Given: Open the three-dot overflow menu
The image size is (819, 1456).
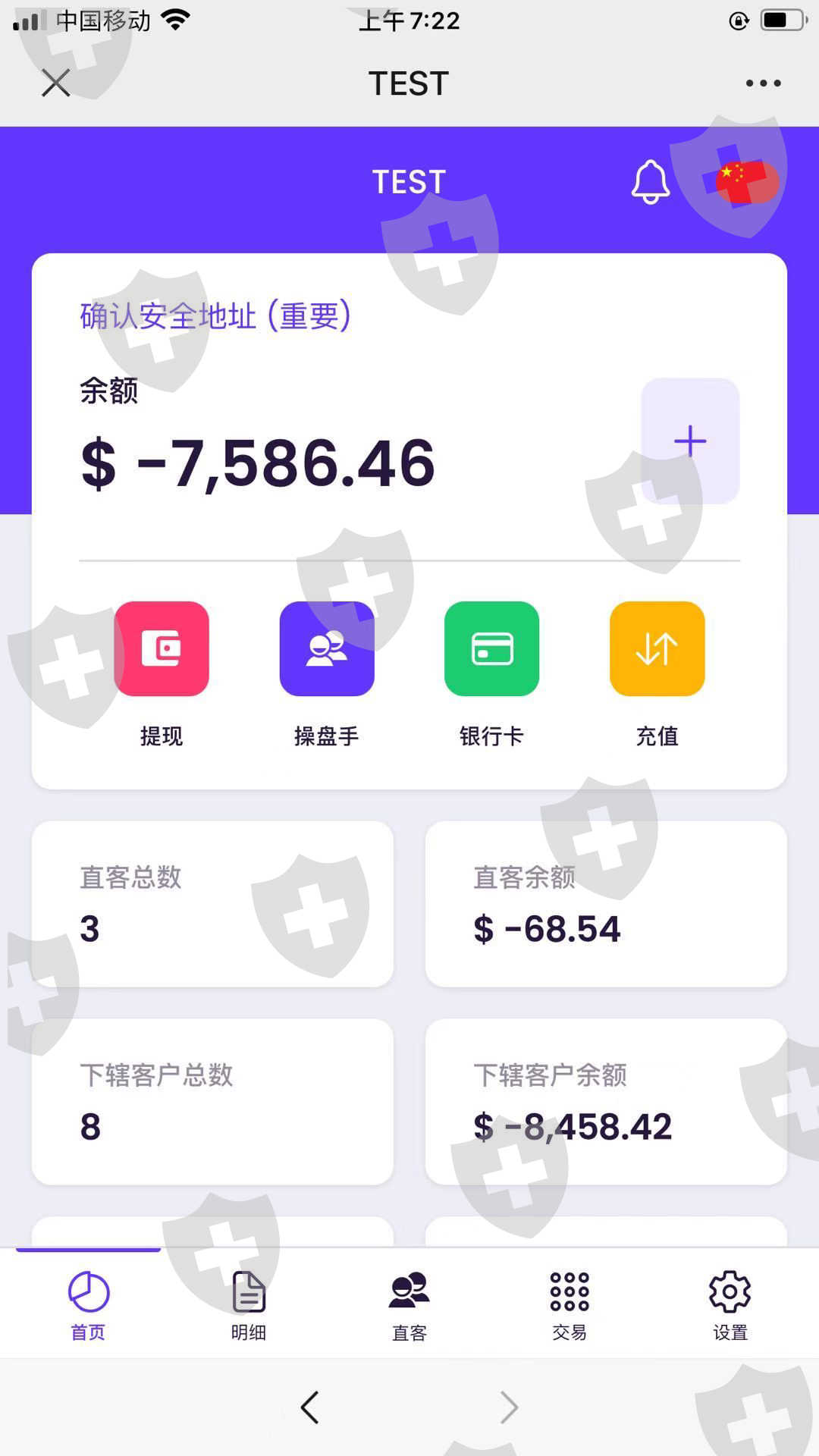Looking at the screenshot, I should [763, 83].
